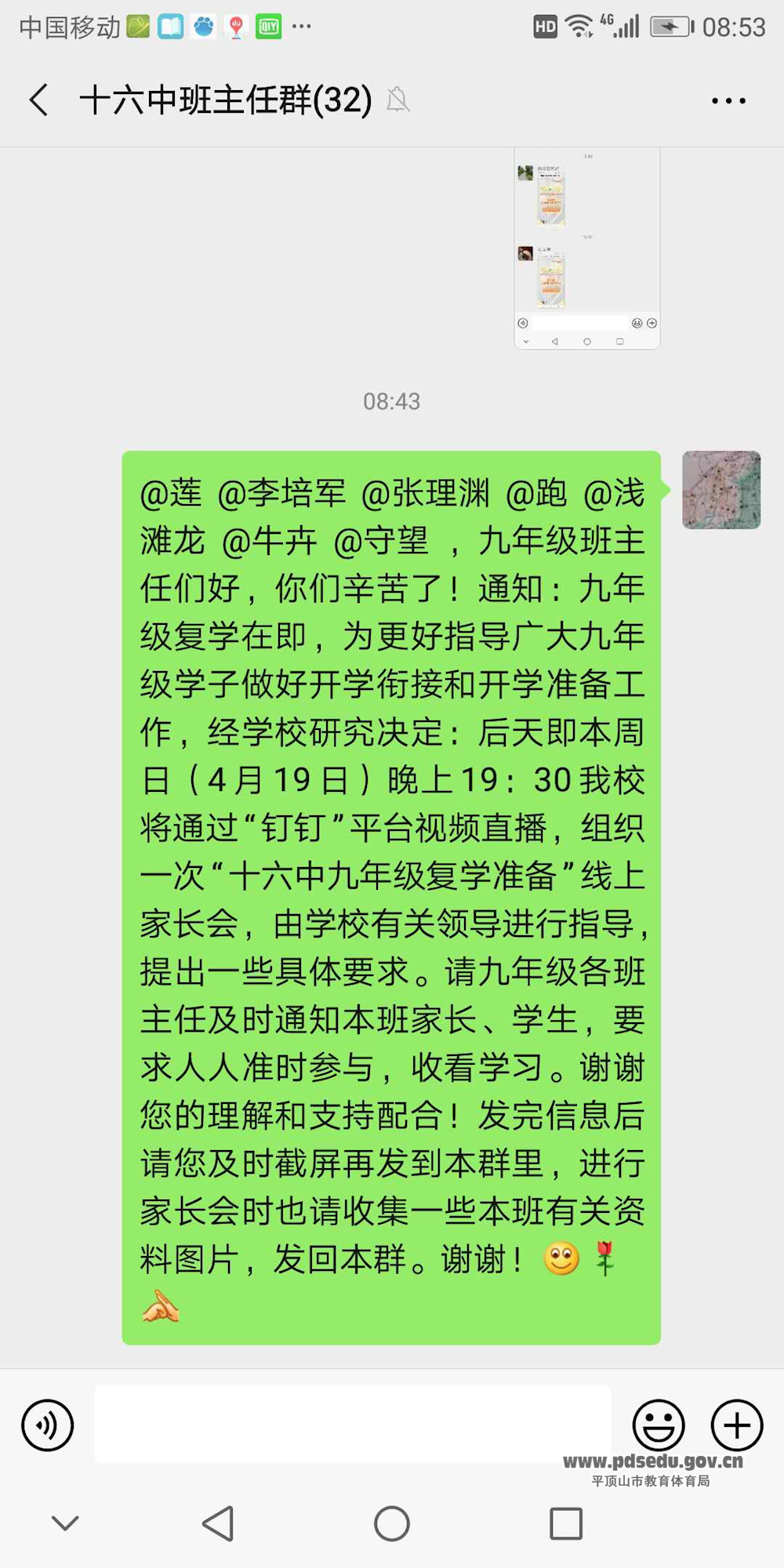Go back from 十六中班主任群 chat
This screenshot has height=1568, width=784.
pyautogui.click(x=39, y=100)
